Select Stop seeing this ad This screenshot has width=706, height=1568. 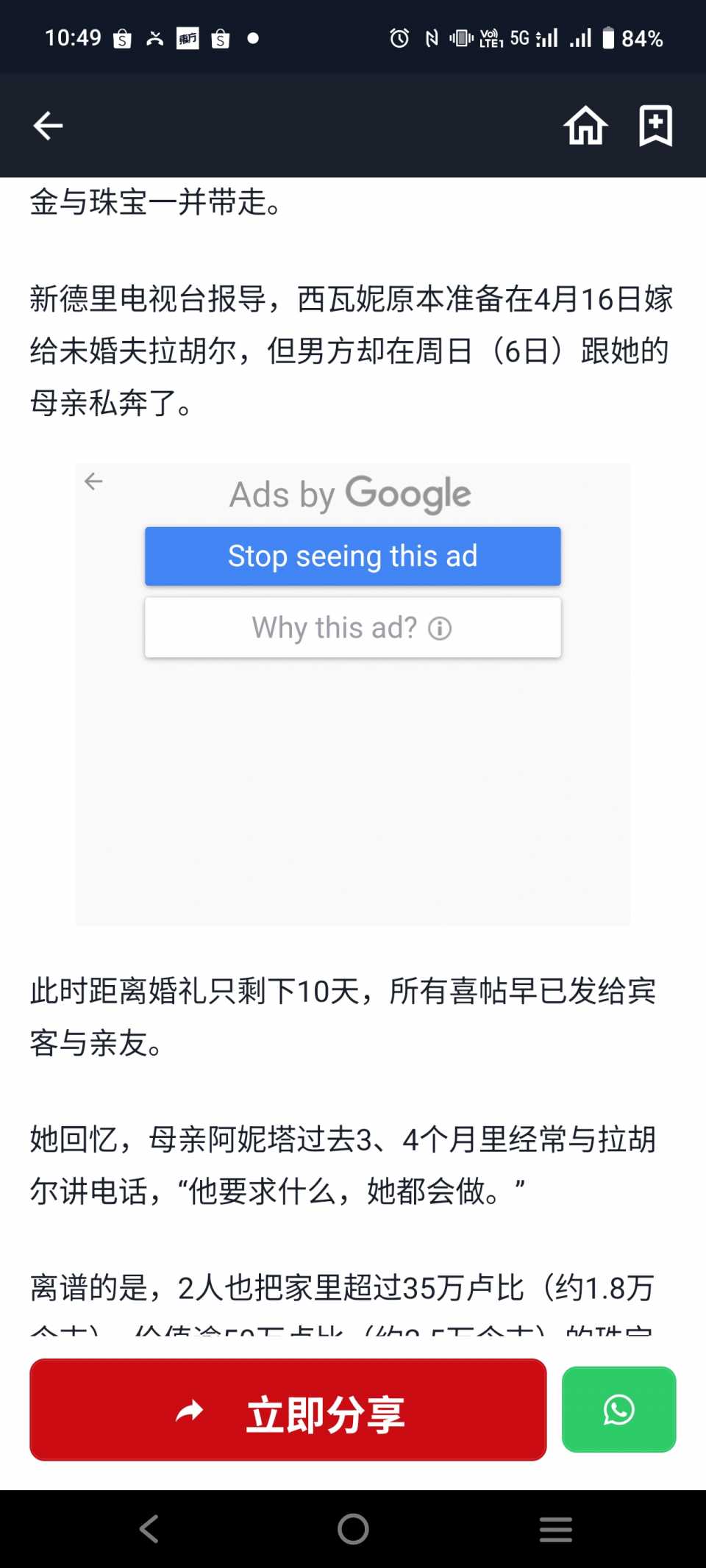click(x=352, y=556)
